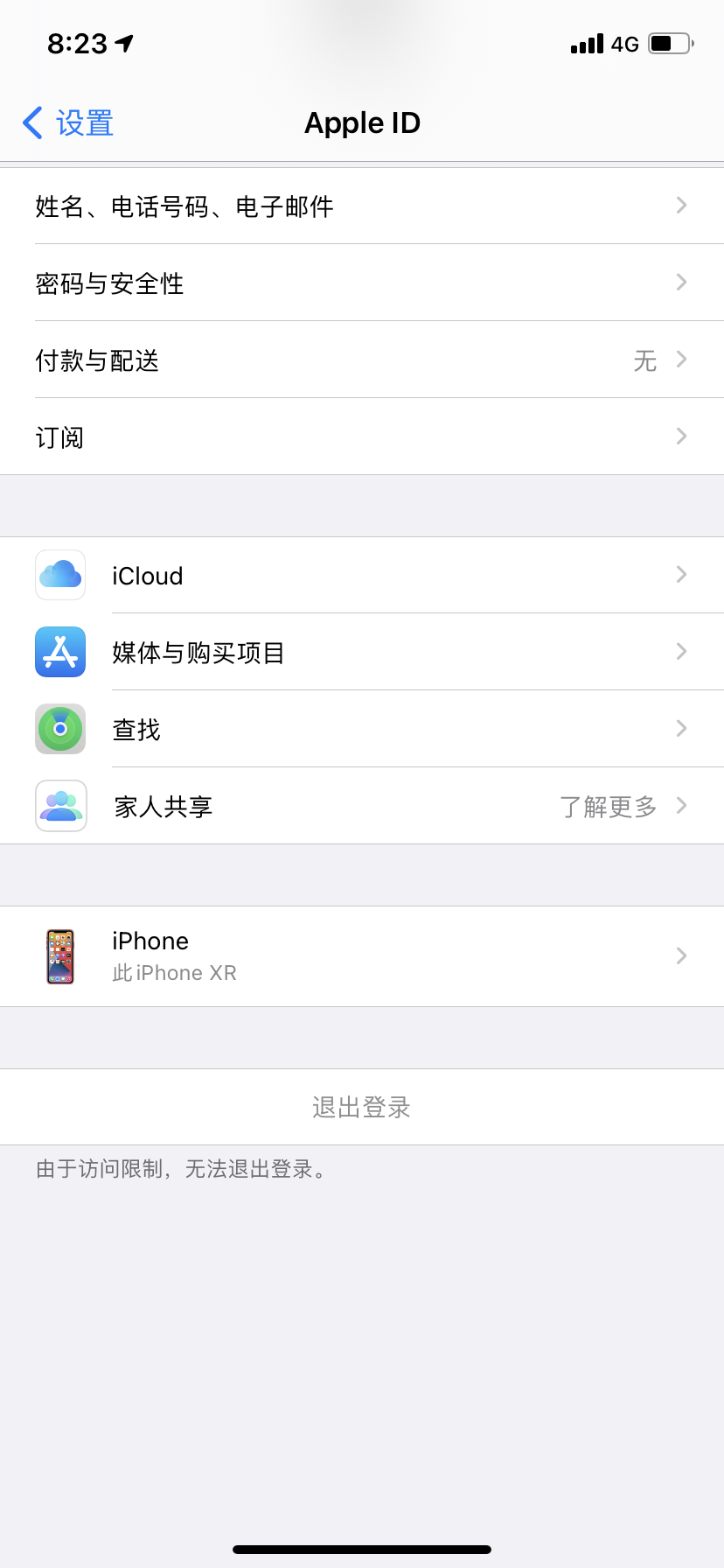Open 家人共享 row
The width and height of the screenshot is (724, 1568).
pos(361,807)
